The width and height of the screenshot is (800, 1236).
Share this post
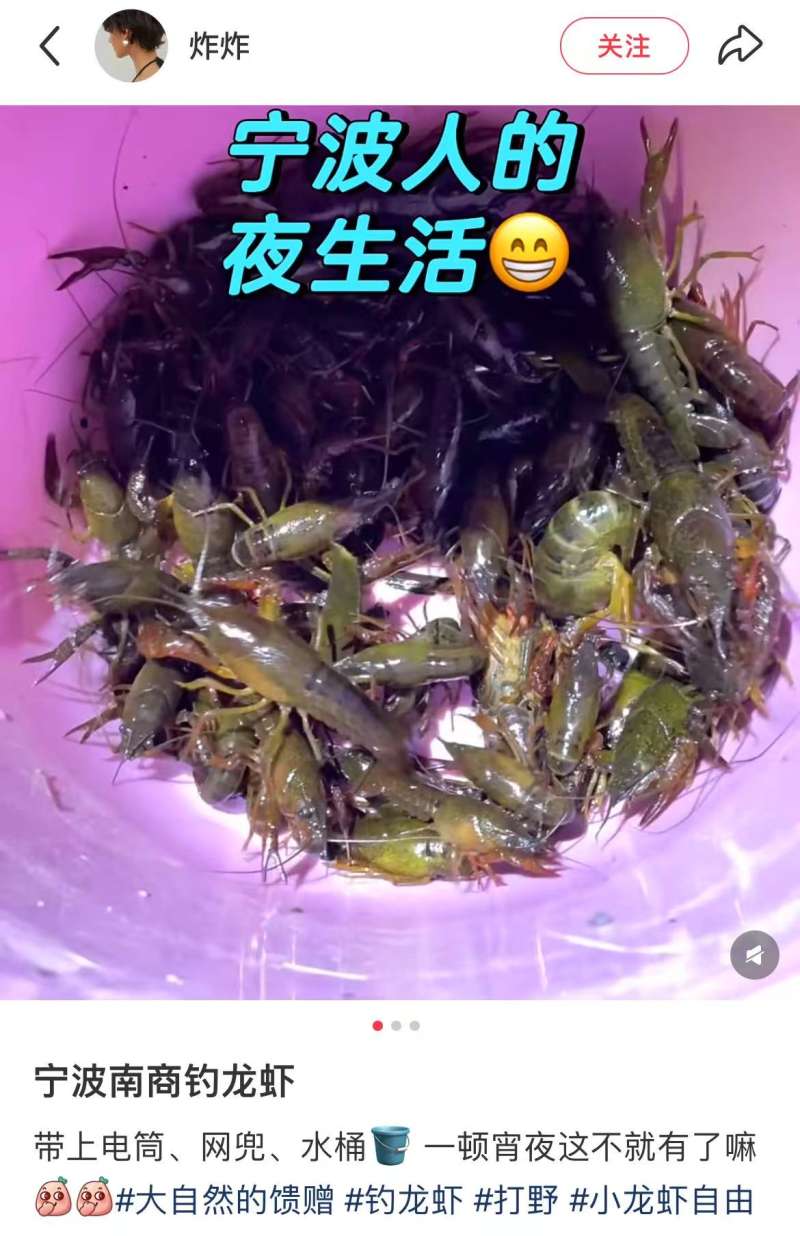[740, 46]
